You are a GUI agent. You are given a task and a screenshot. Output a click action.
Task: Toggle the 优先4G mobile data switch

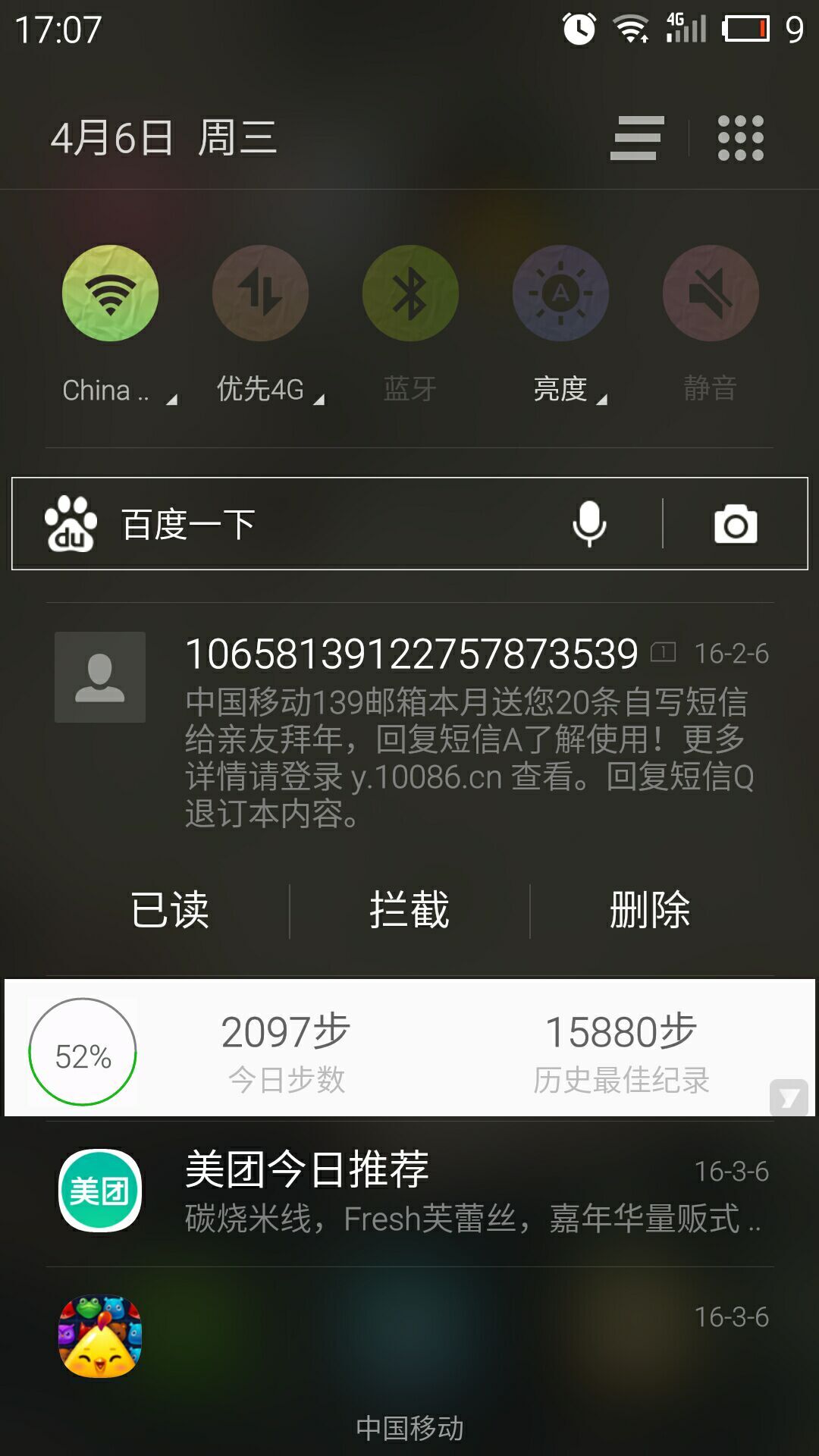click(260, 293)
